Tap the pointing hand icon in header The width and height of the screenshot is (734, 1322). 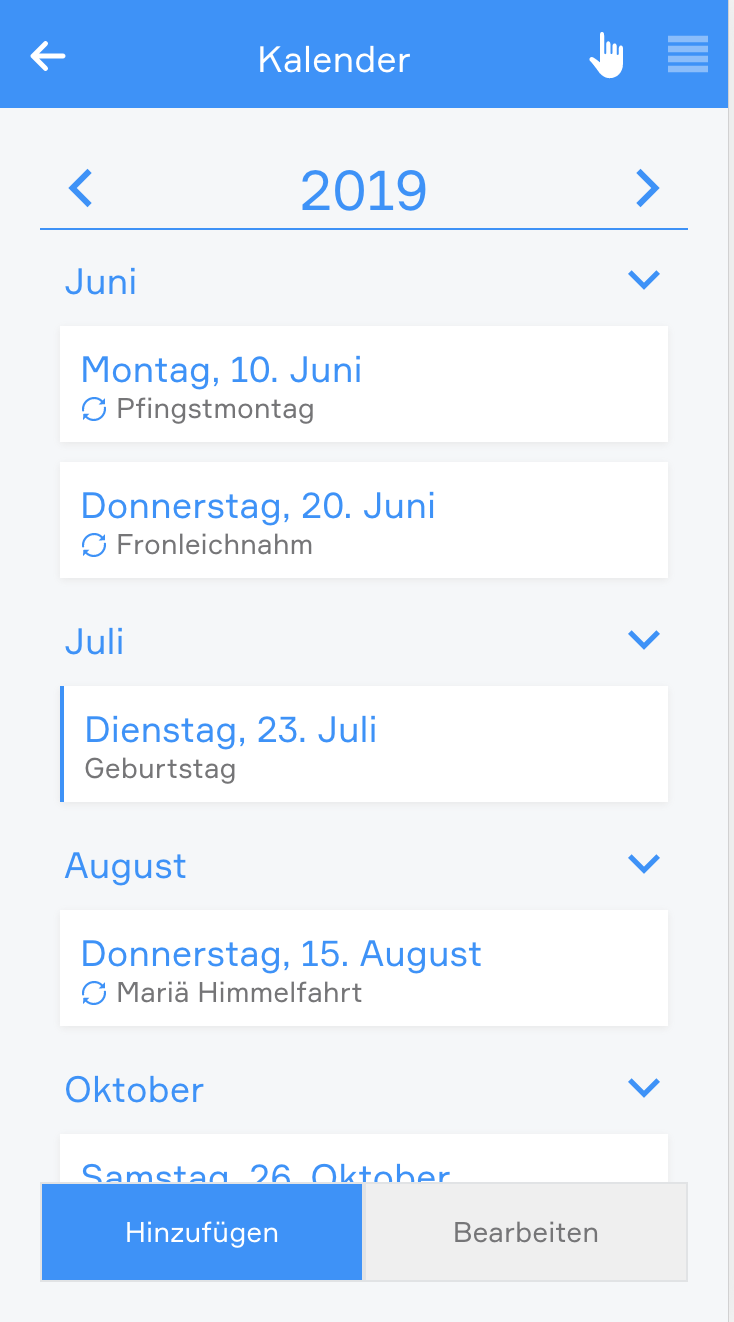coord(606,55)
